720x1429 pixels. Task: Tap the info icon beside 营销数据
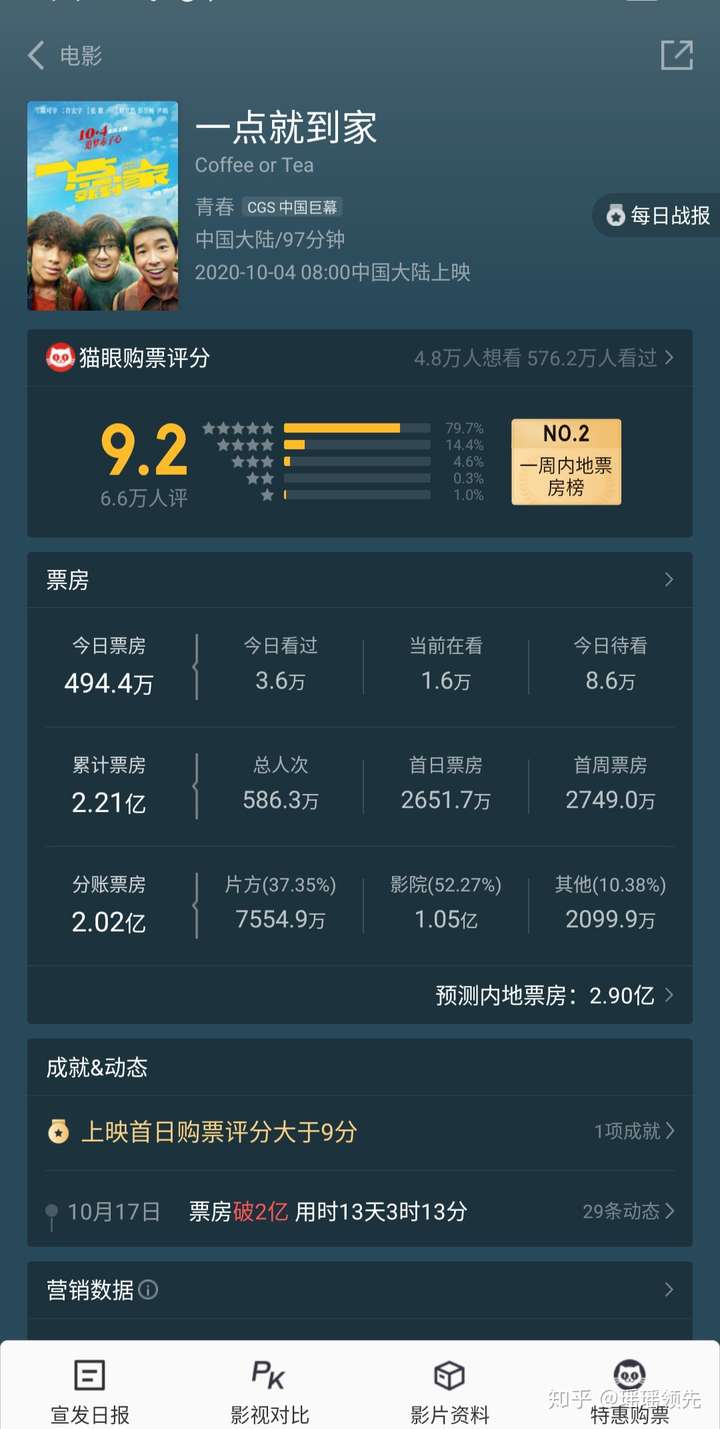[148, 1290]
